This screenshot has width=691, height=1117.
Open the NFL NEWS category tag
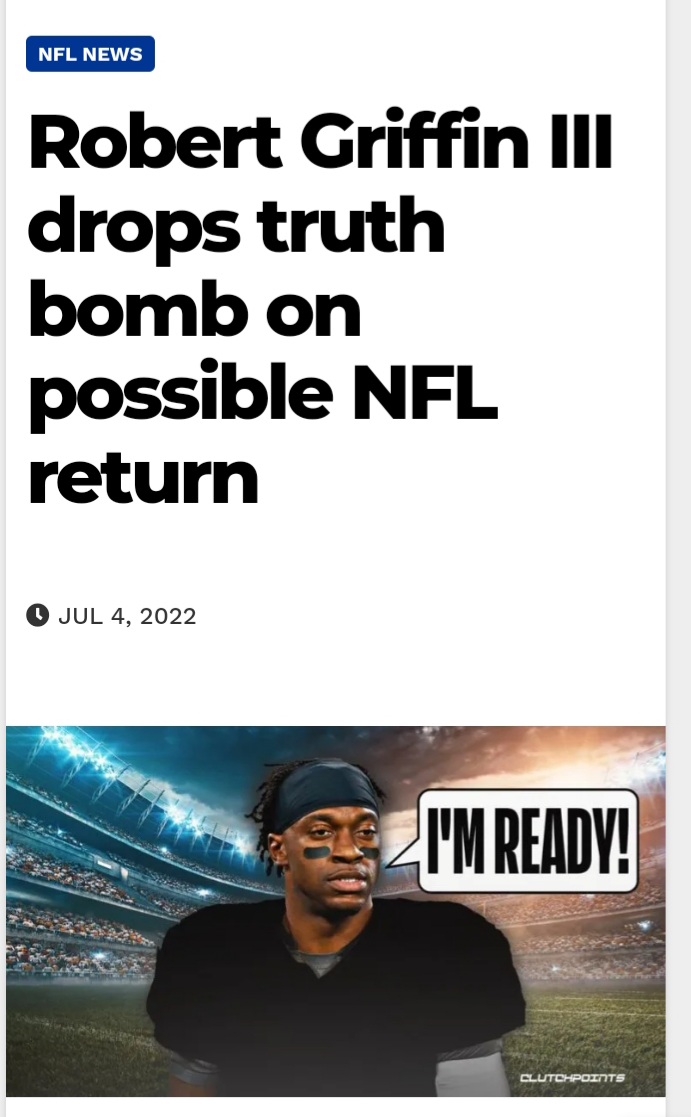click(90, 54)
